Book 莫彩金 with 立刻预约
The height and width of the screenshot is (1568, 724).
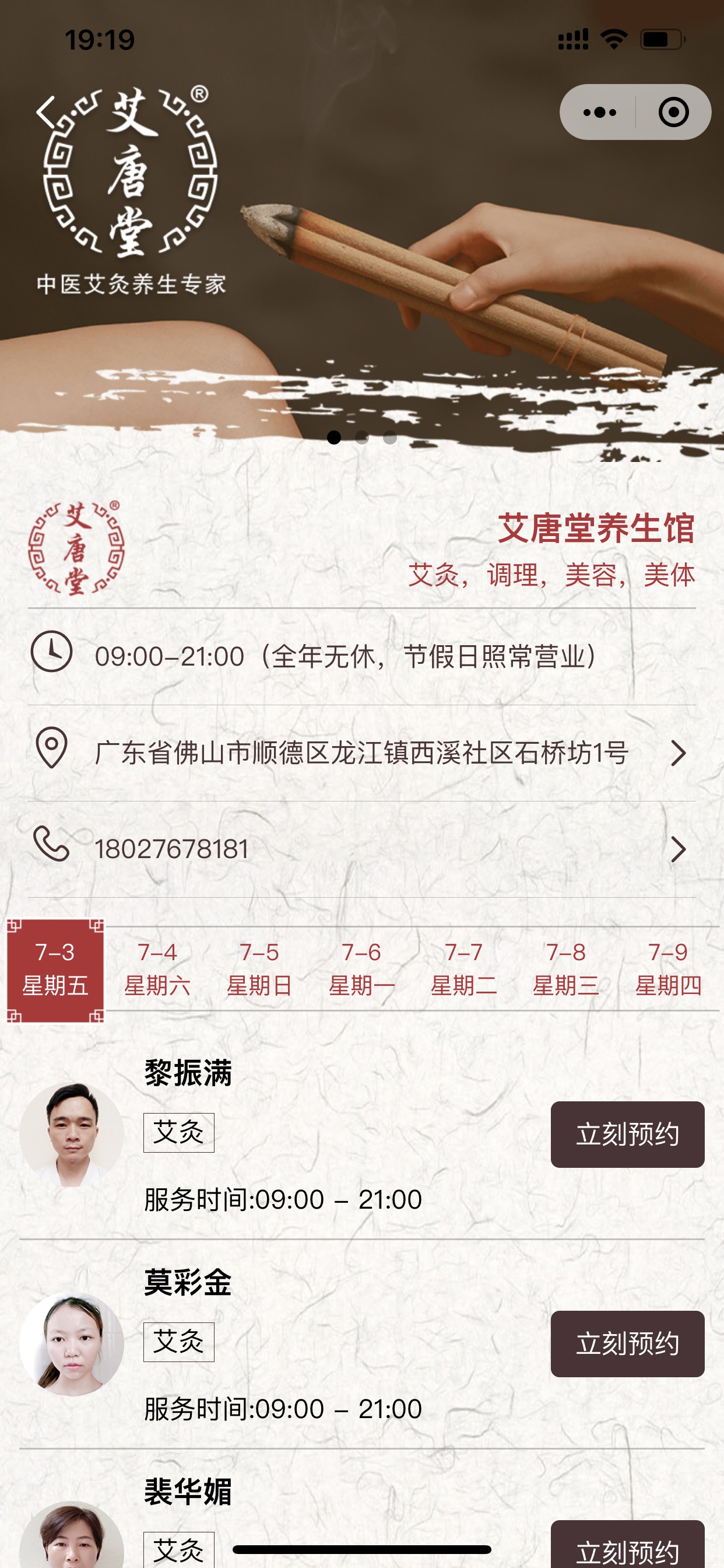pos(627,1343)
